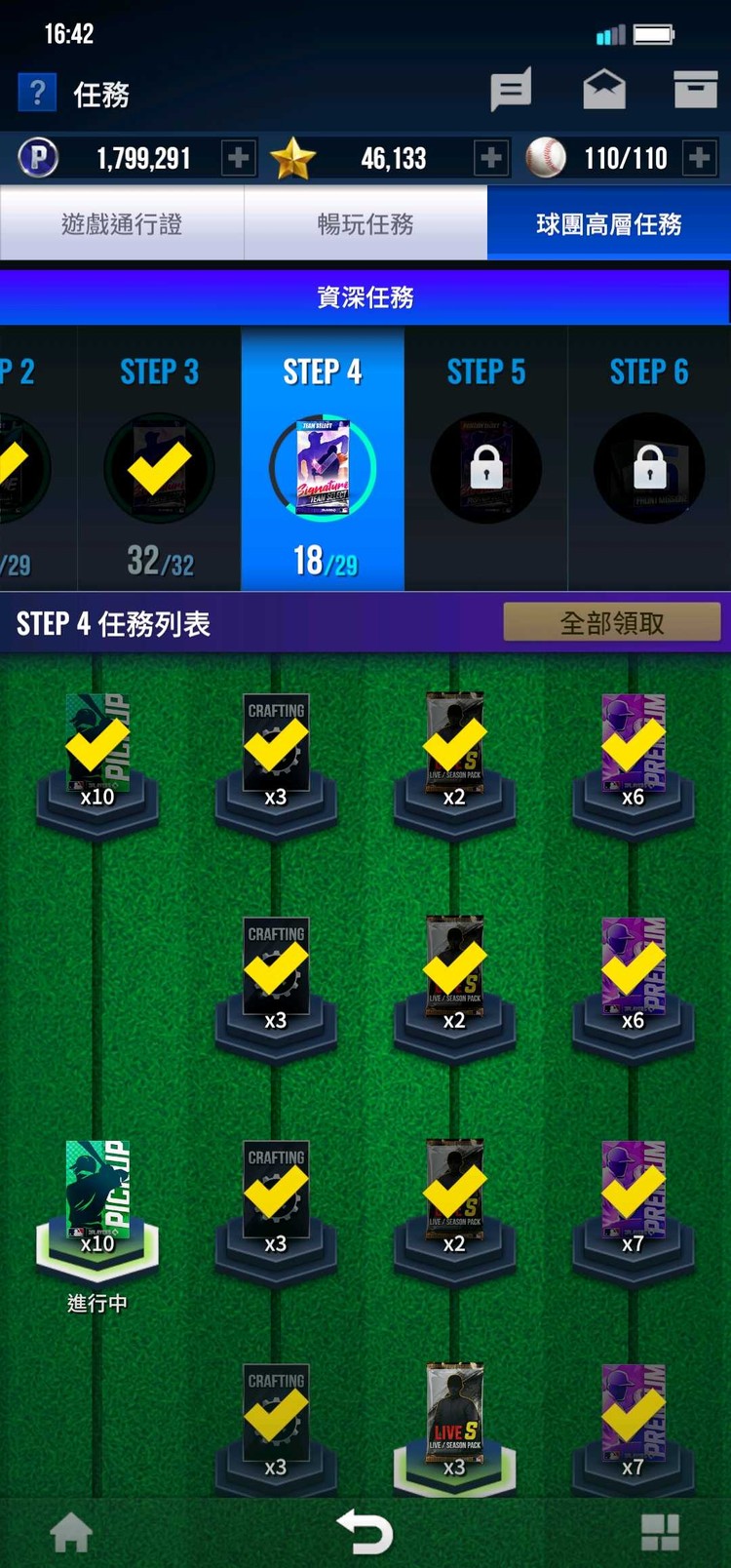Viewport: 731px width, 1568px height.
Task: Go back with the return arrow
Action: [x=365, y=1533]
